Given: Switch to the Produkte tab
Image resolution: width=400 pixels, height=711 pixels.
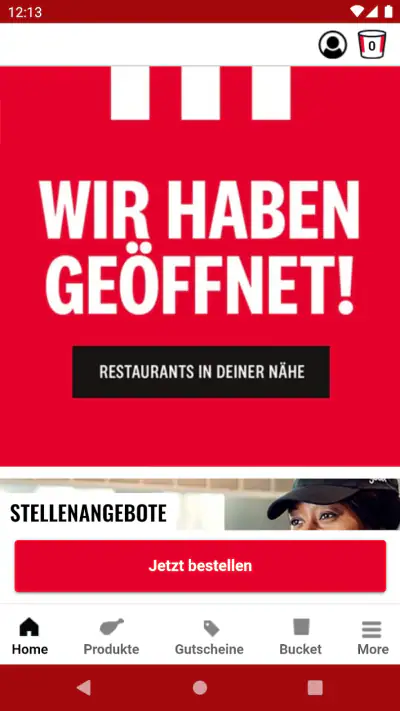Looking at the screenshot, I should point(111,637).
